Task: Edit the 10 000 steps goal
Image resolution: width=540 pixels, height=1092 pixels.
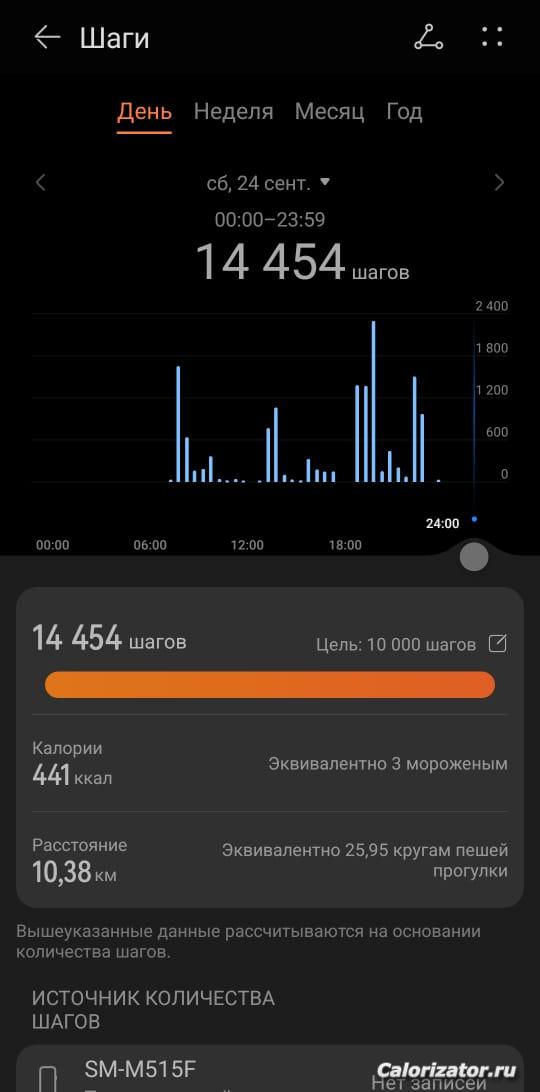Action: (x=497, y=644)
